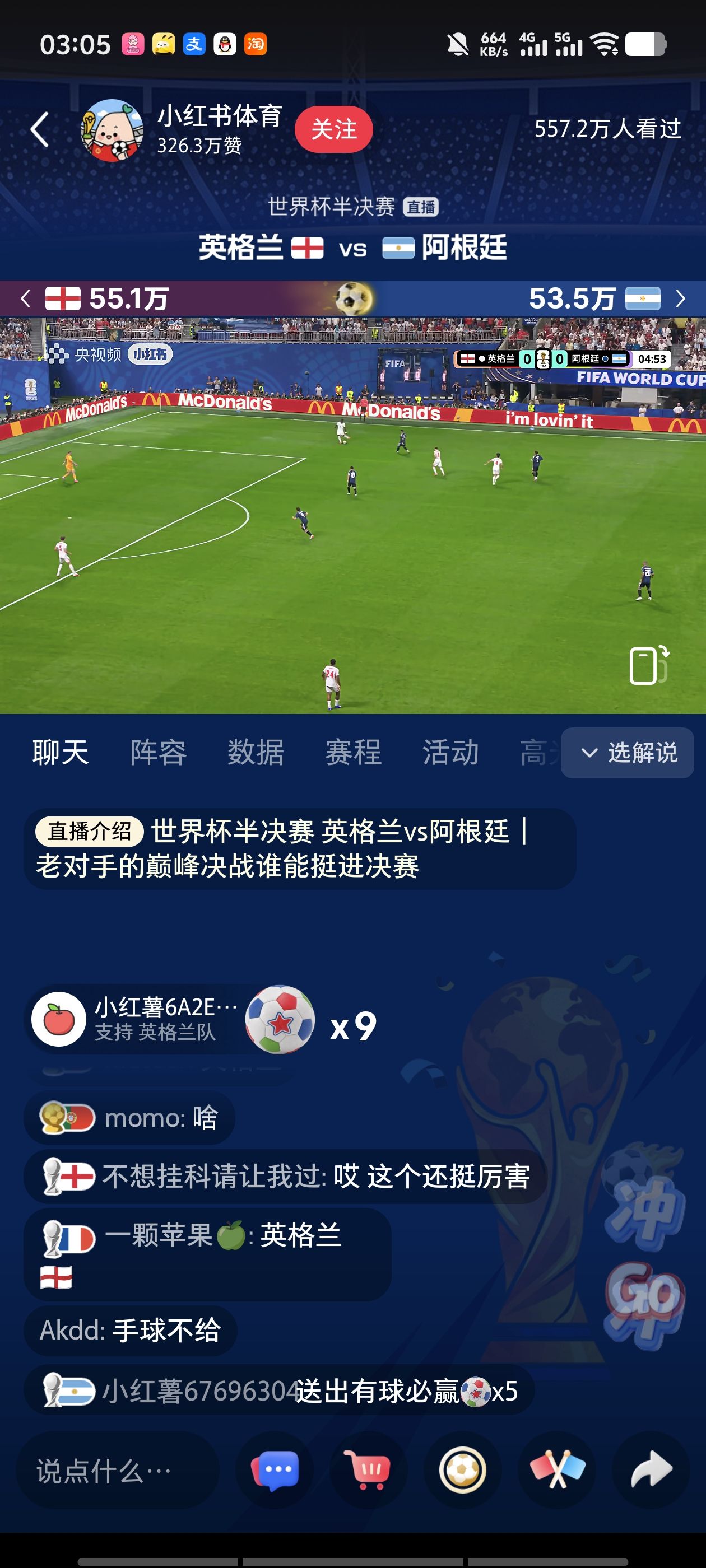Open the blue chat bubble icon

tap(275, 1471)
